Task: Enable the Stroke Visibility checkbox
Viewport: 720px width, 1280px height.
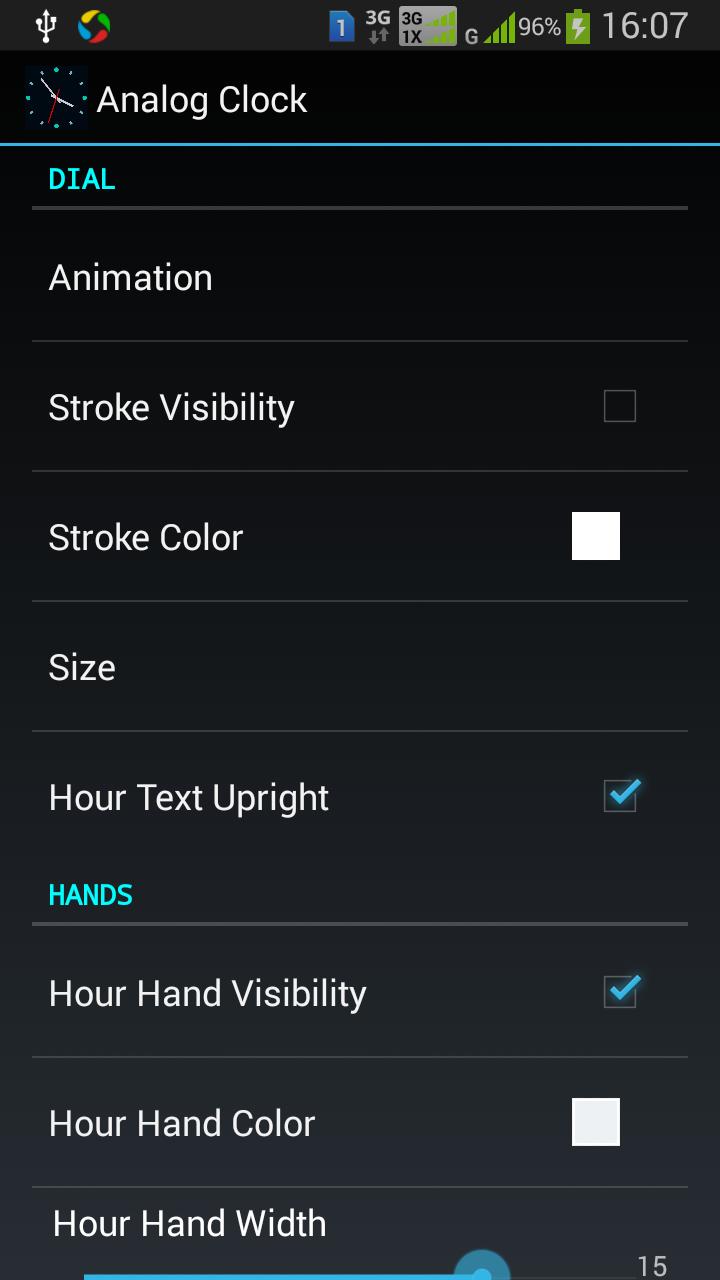Action: (x=619, y=407)
